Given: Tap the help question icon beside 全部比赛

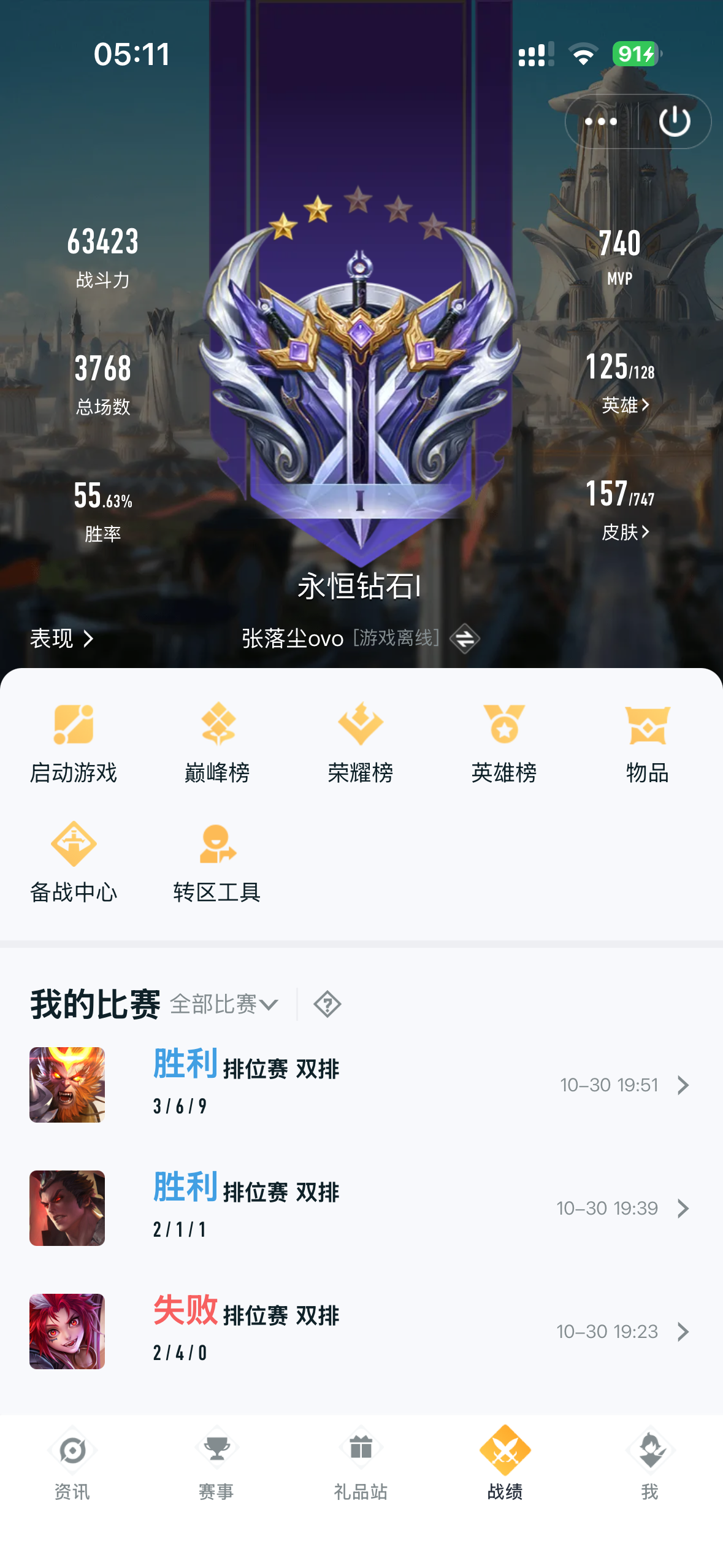Looking at the screenshot, I should pyautogui.click(x=327, y=1004).
